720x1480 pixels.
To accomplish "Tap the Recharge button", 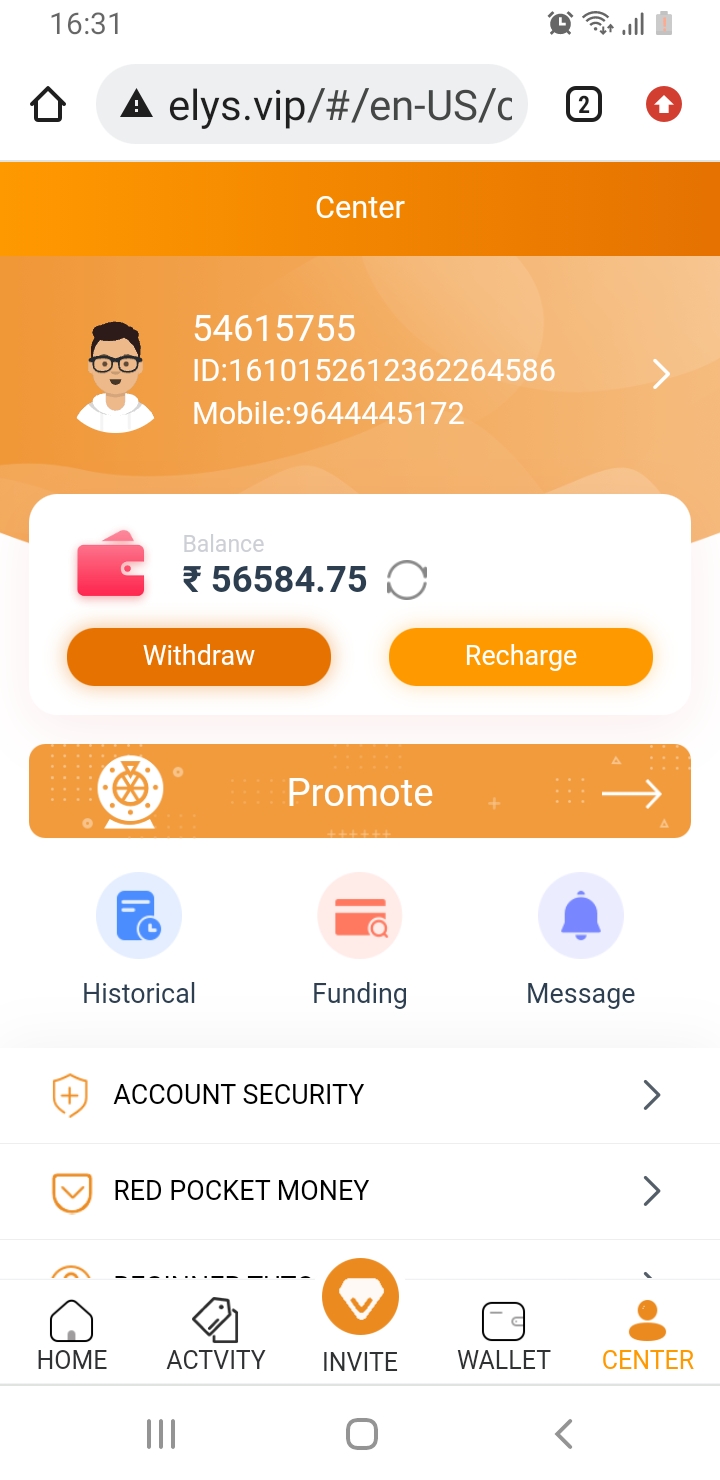I will tap(520, 656).
